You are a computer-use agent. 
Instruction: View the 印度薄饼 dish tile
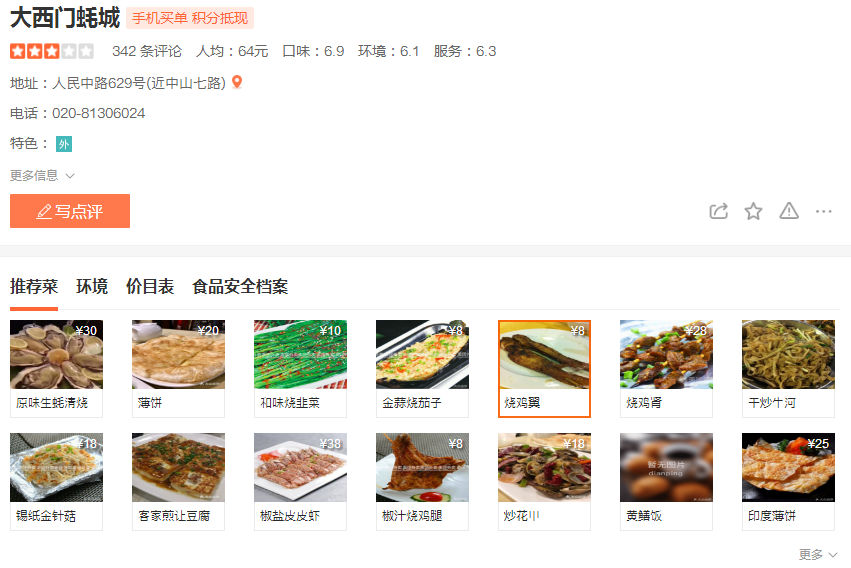click(x=788, y=480)
